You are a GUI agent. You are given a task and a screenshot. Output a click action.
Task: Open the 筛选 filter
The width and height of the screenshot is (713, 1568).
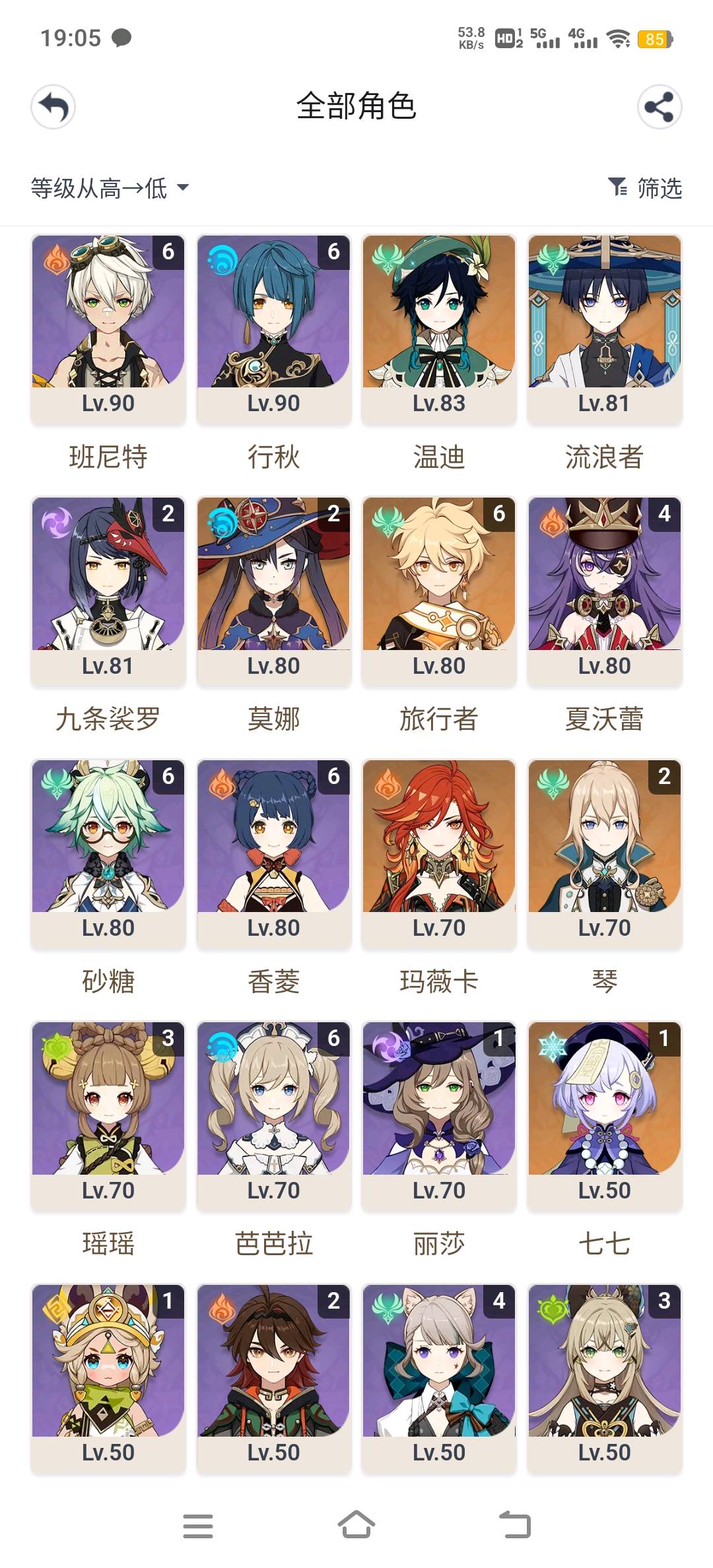pyautogui.click(x=645, y=189)
